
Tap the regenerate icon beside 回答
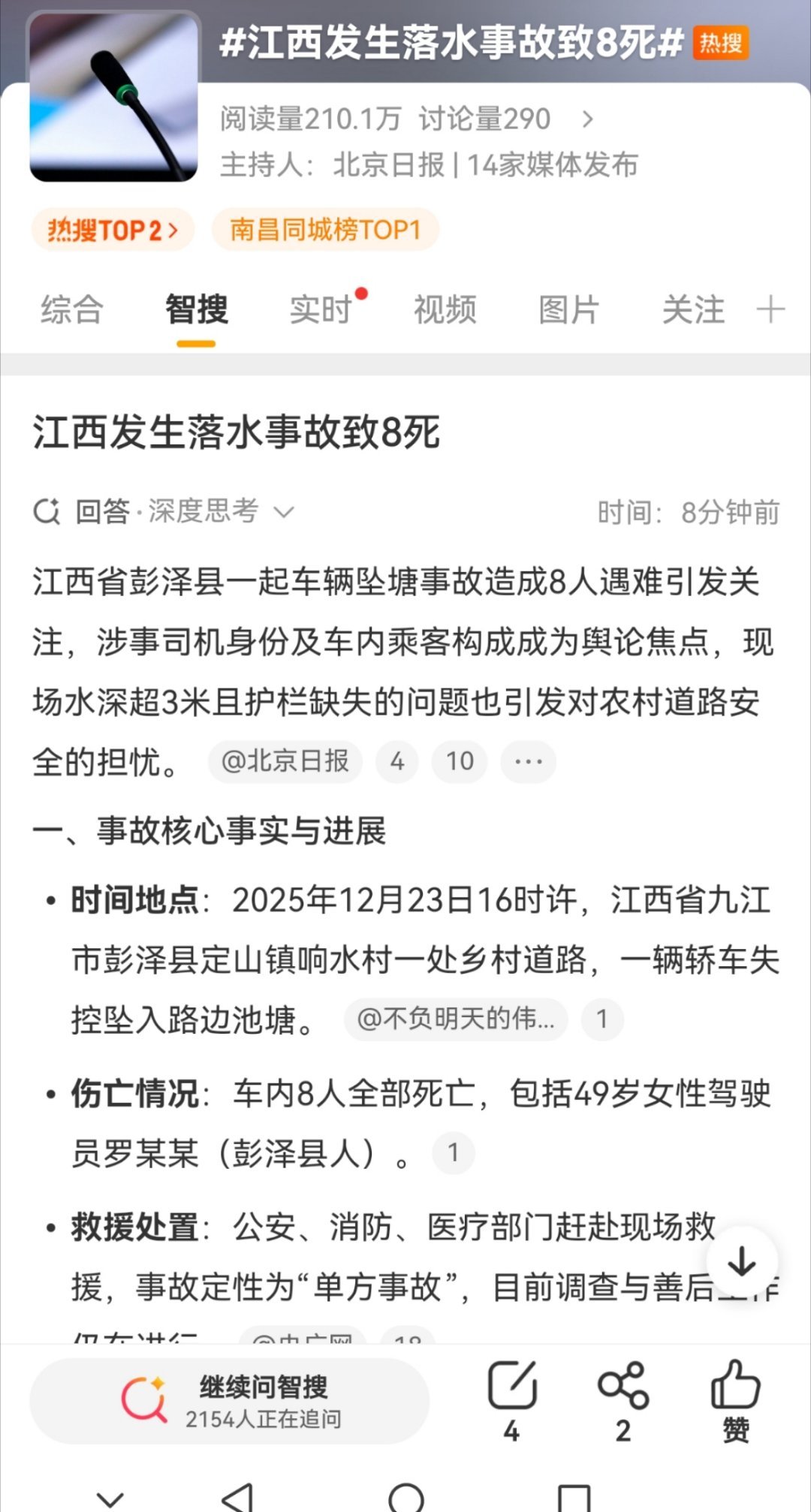pyautogui.click(x=47, y=511)
